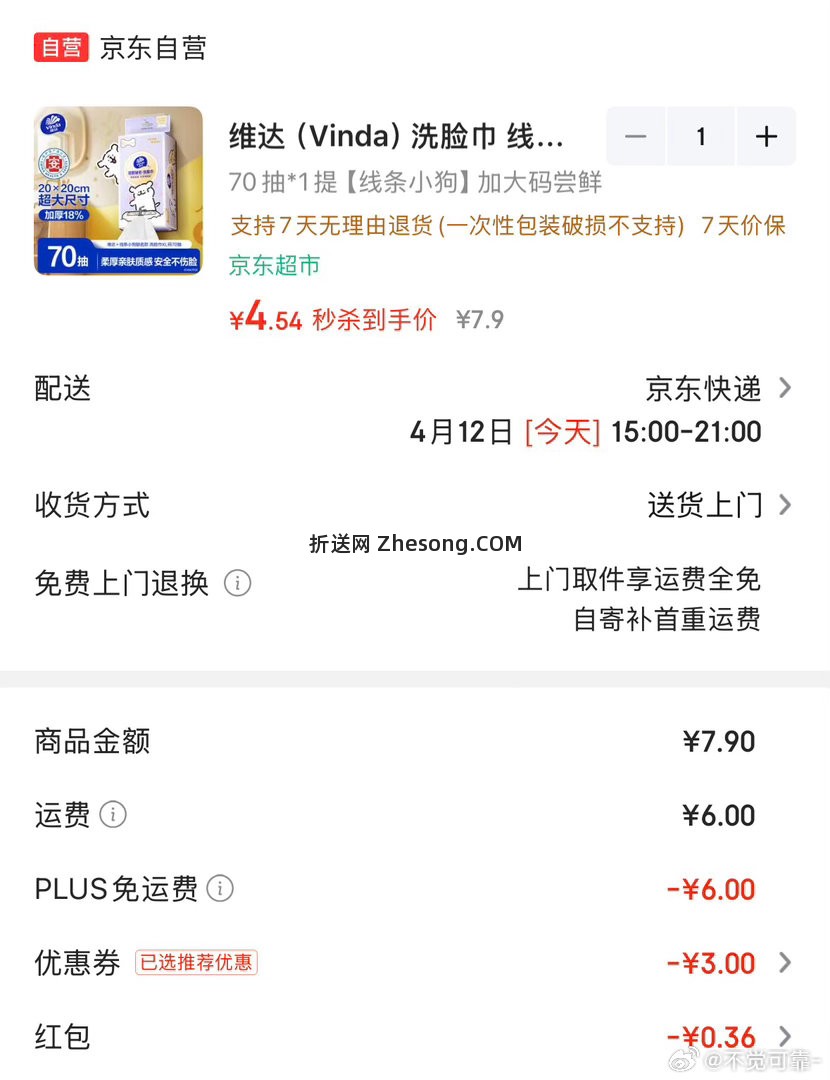Decrease quantity with the minus icon
This screenshot has height=1080, width=830.
636,136
